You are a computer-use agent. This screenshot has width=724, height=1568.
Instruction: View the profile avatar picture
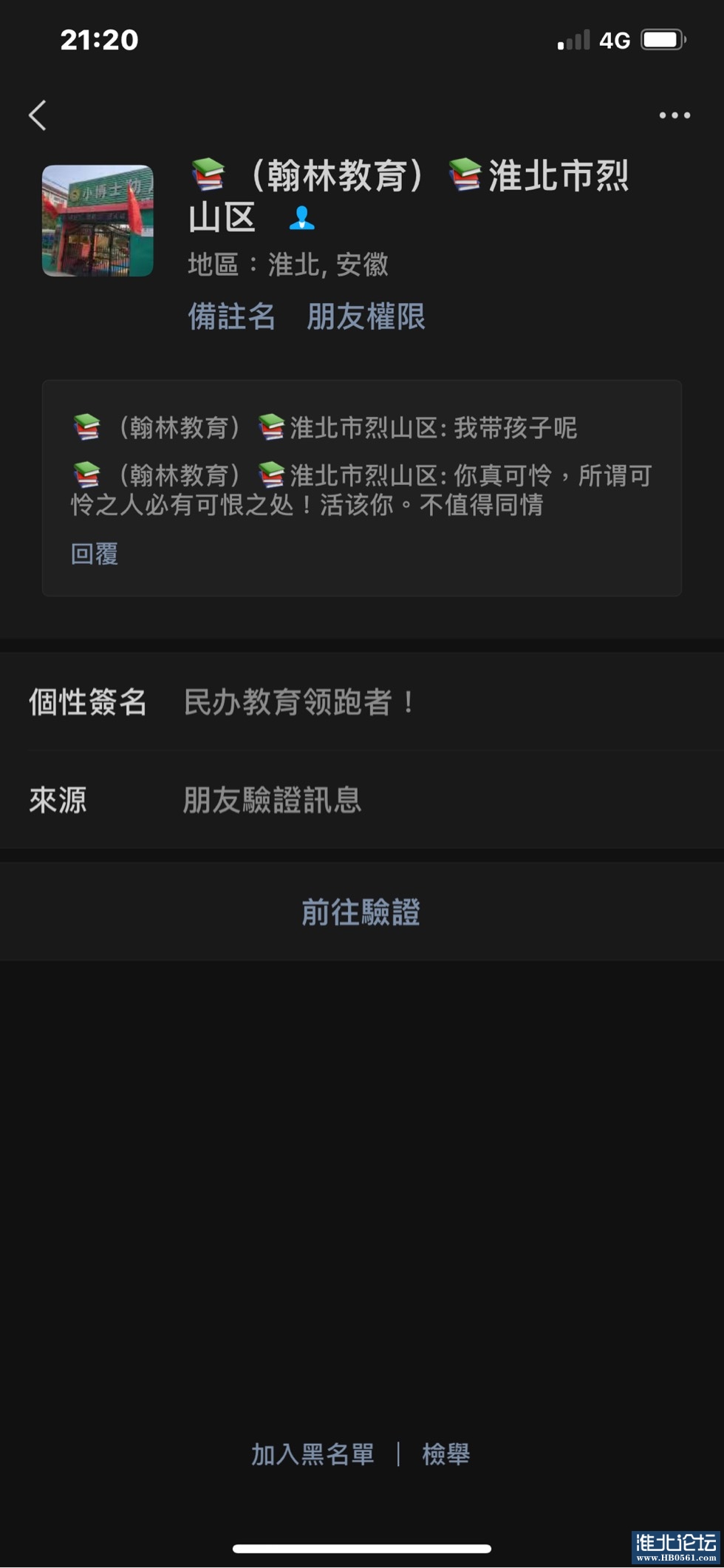[98, 221]
